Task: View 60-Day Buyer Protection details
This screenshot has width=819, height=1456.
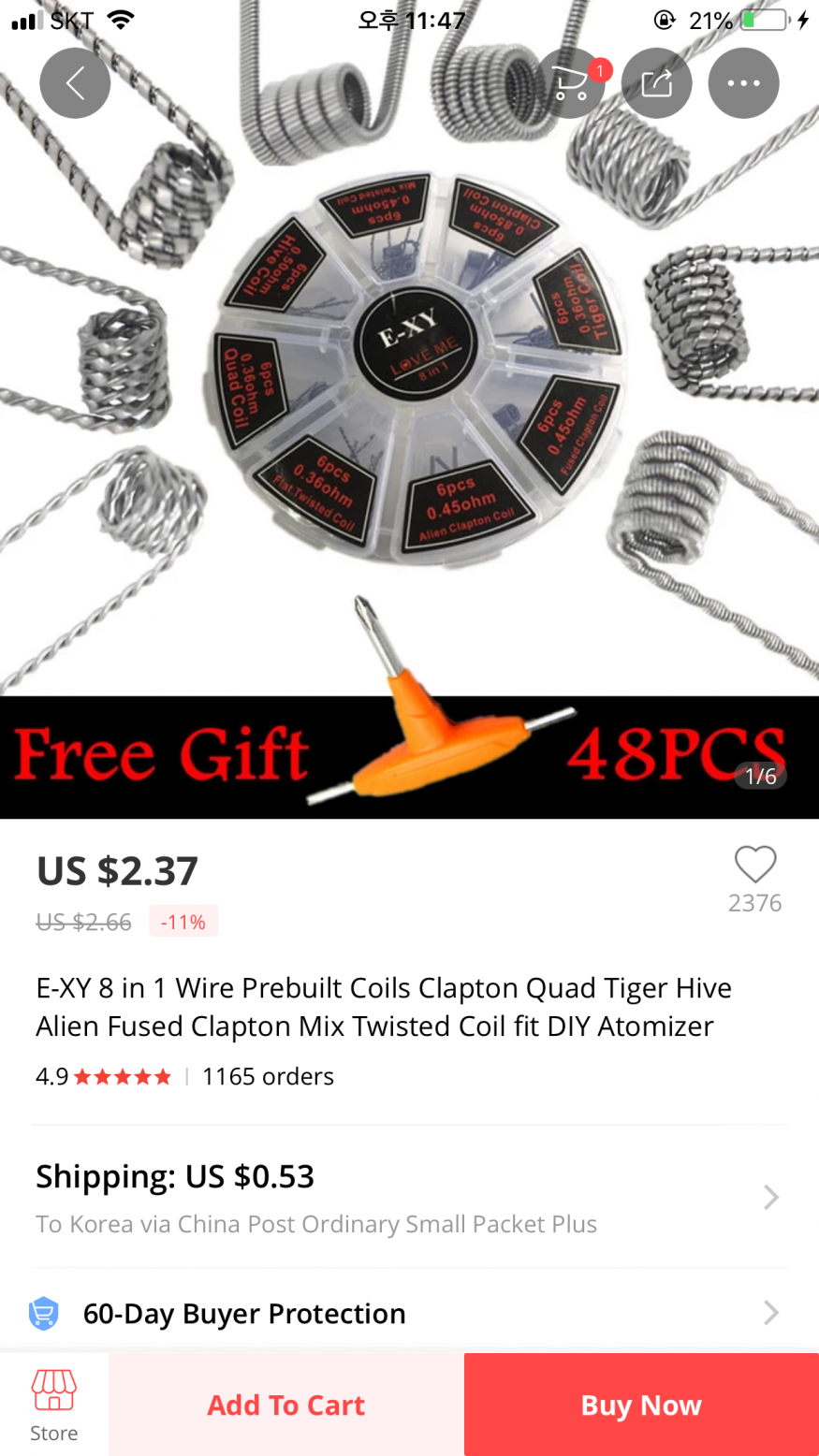Action: 408,1313
